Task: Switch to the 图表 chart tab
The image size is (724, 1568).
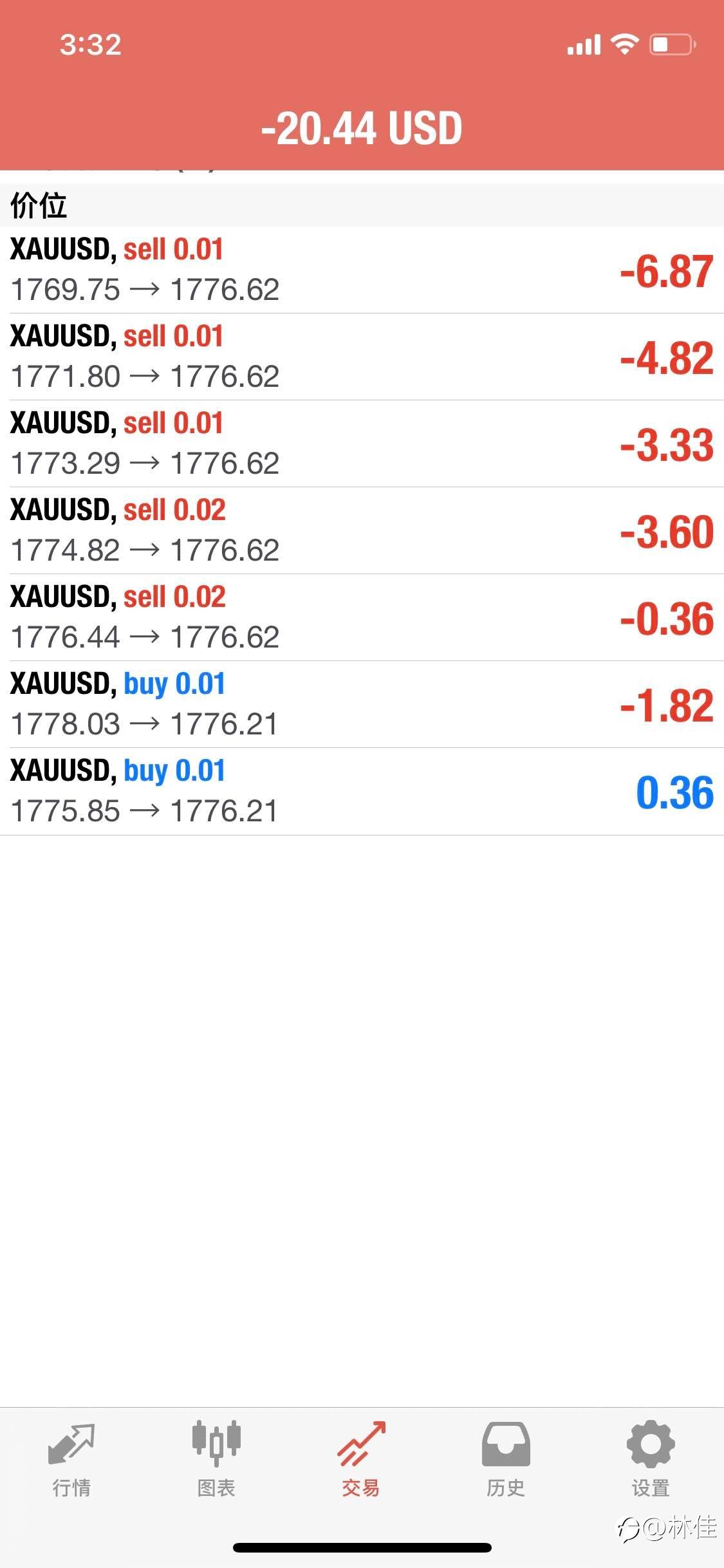Action: pos(216,1460)
